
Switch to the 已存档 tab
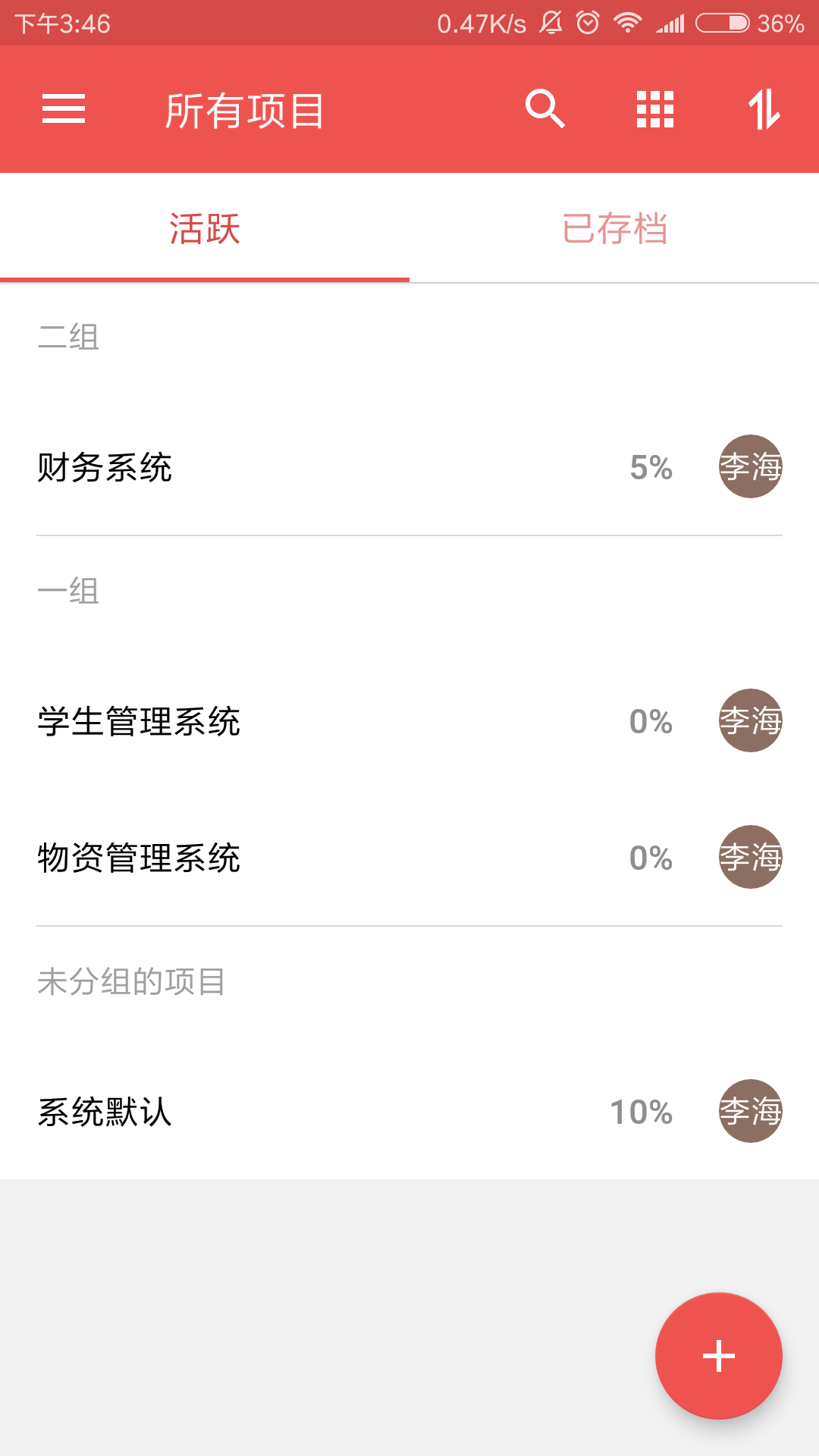coord(614,228)
